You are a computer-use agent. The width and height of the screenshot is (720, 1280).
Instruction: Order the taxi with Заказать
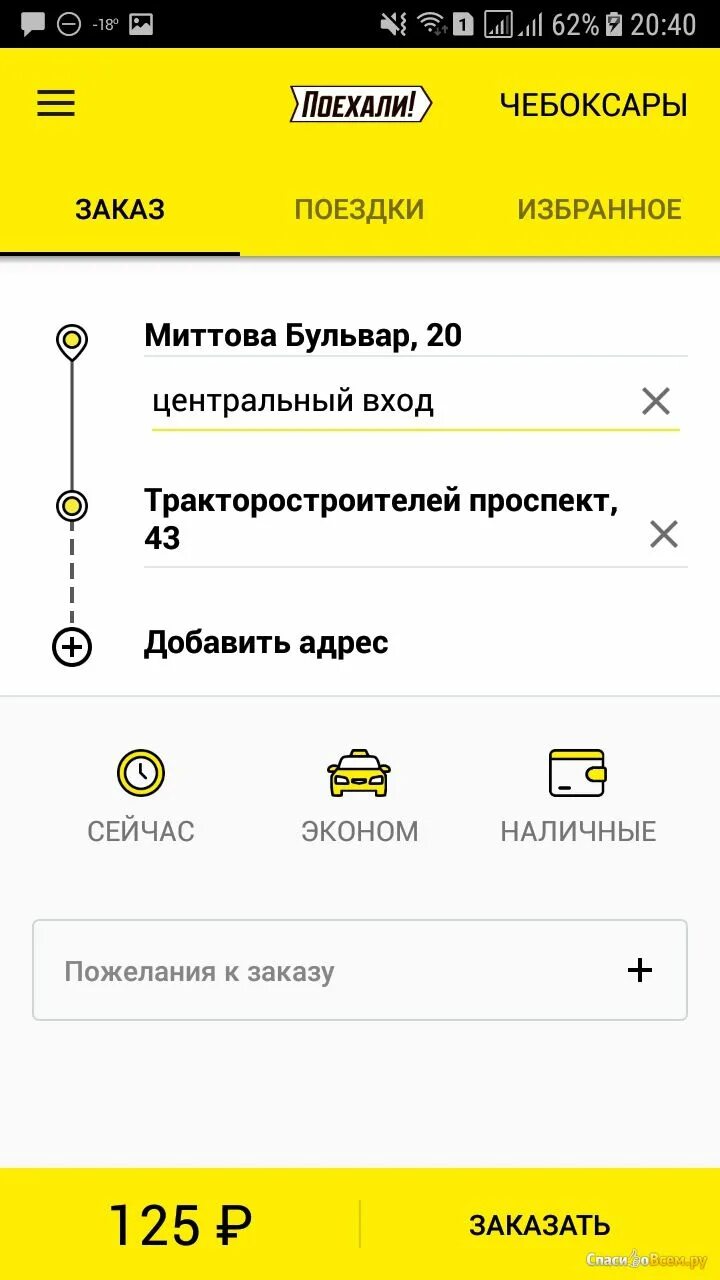pos(540,1225)
